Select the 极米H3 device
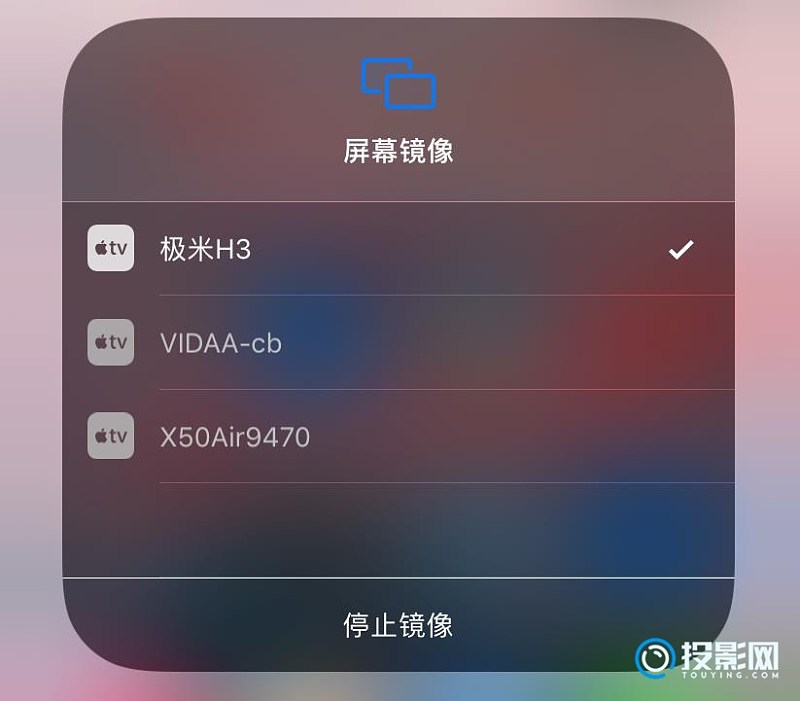Screen dimensions: 800x701 (x=205, y=249)
